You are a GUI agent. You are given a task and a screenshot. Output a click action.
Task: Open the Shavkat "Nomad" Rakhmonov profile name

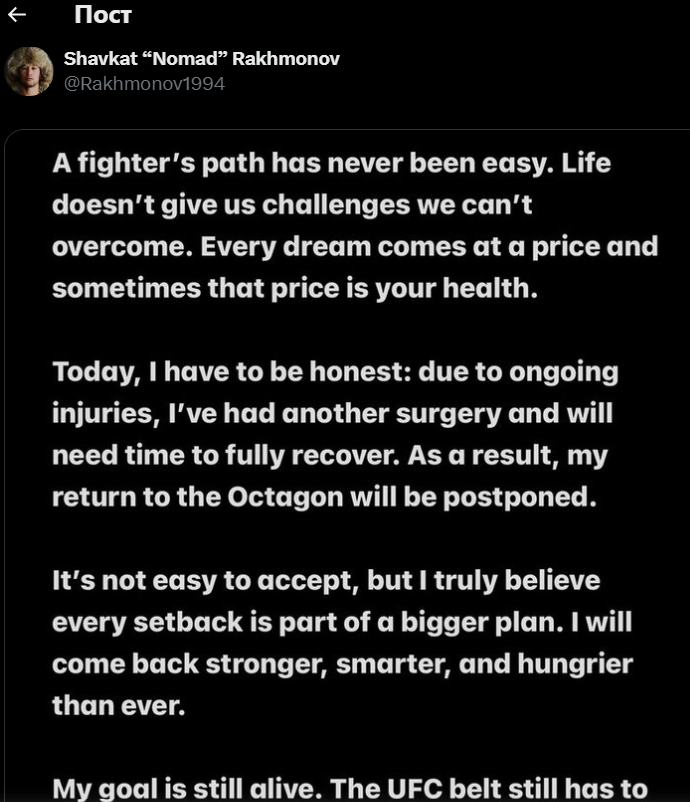click(x=201, y=59)
